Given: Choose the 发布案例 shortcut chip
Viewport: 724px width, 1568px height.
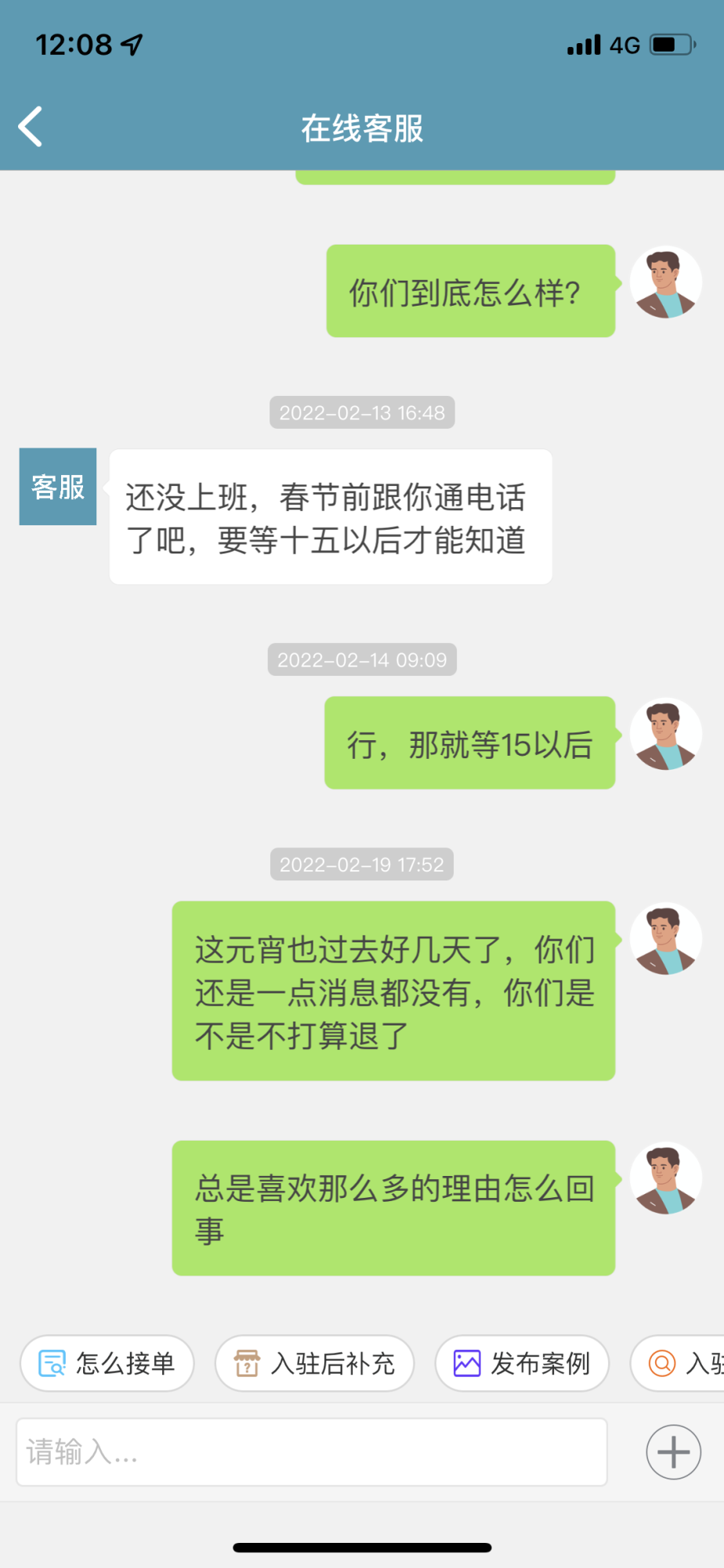Looking at the screenshot, I should 522,1363.
